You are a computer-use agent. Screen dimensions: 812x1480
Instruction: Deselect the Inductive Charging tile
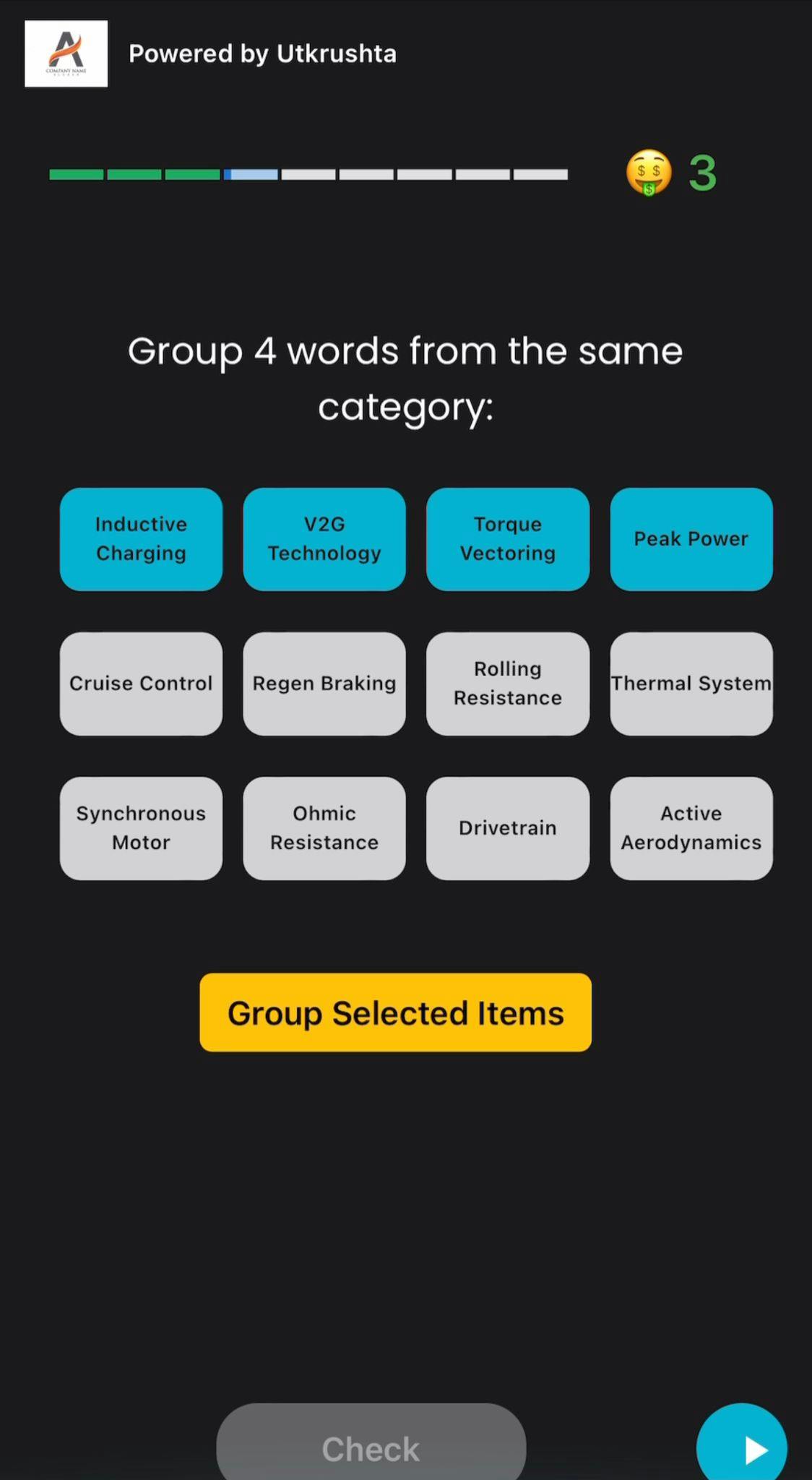pos(141,539)
